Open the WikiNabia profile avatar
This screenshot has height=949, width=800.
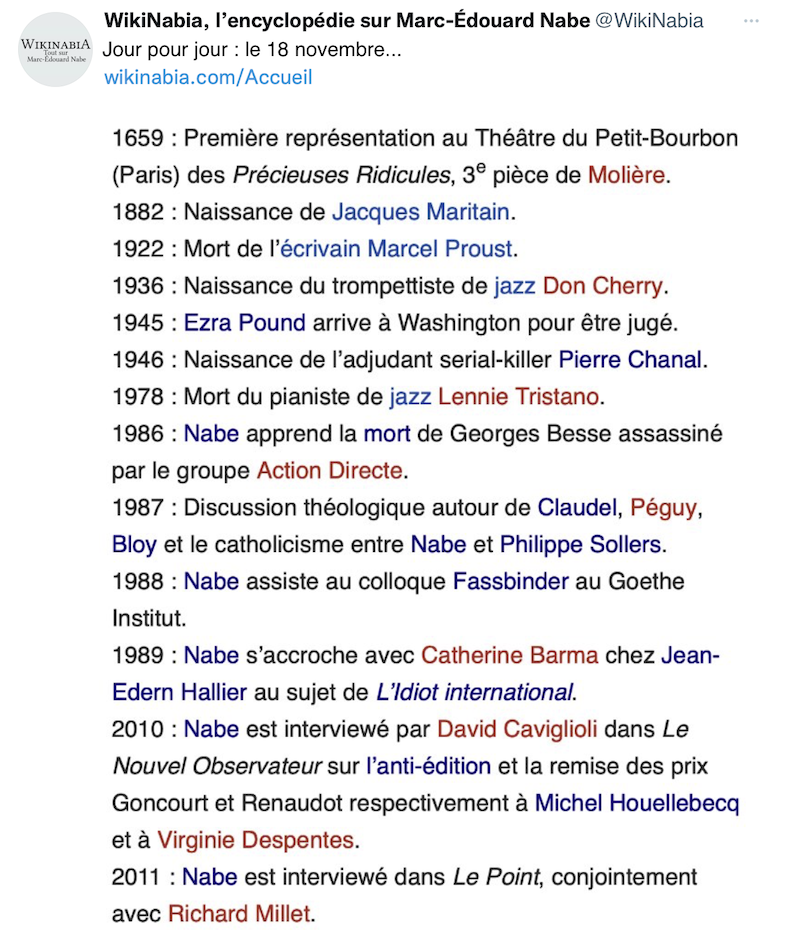point(55,50)
